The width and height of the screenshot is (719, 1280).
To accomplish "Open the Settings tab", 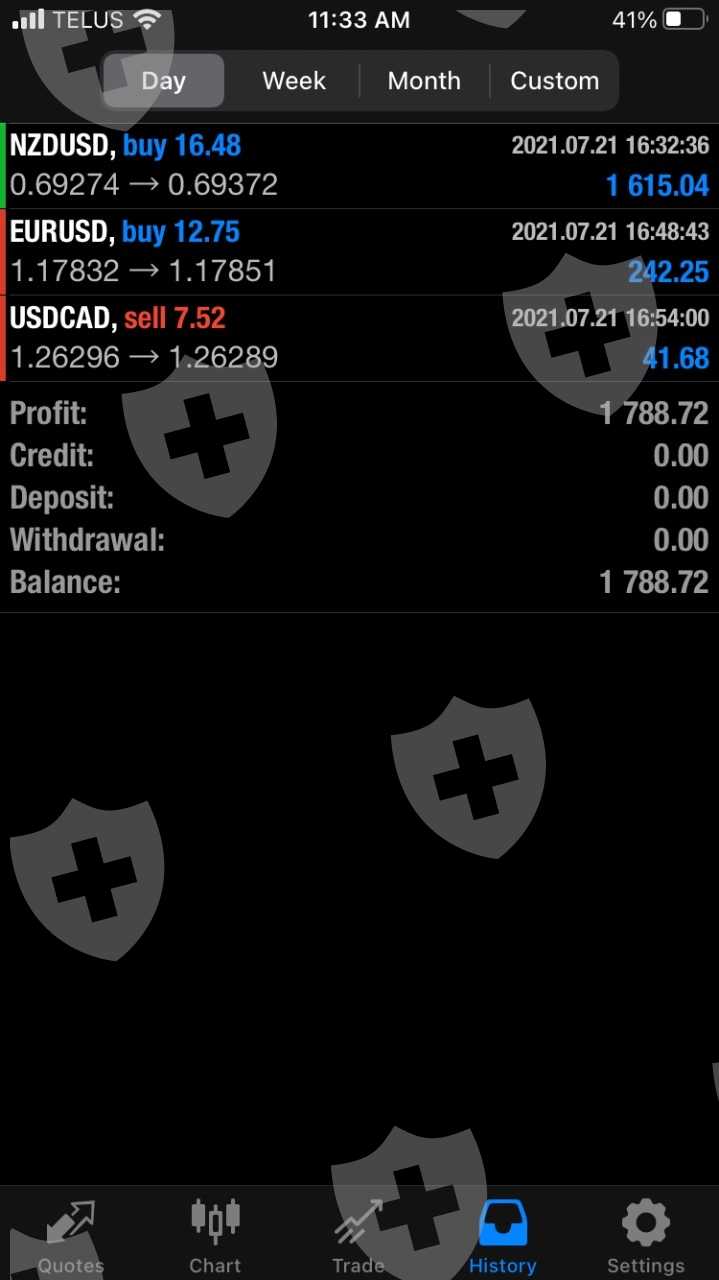I will [646, 1237].
